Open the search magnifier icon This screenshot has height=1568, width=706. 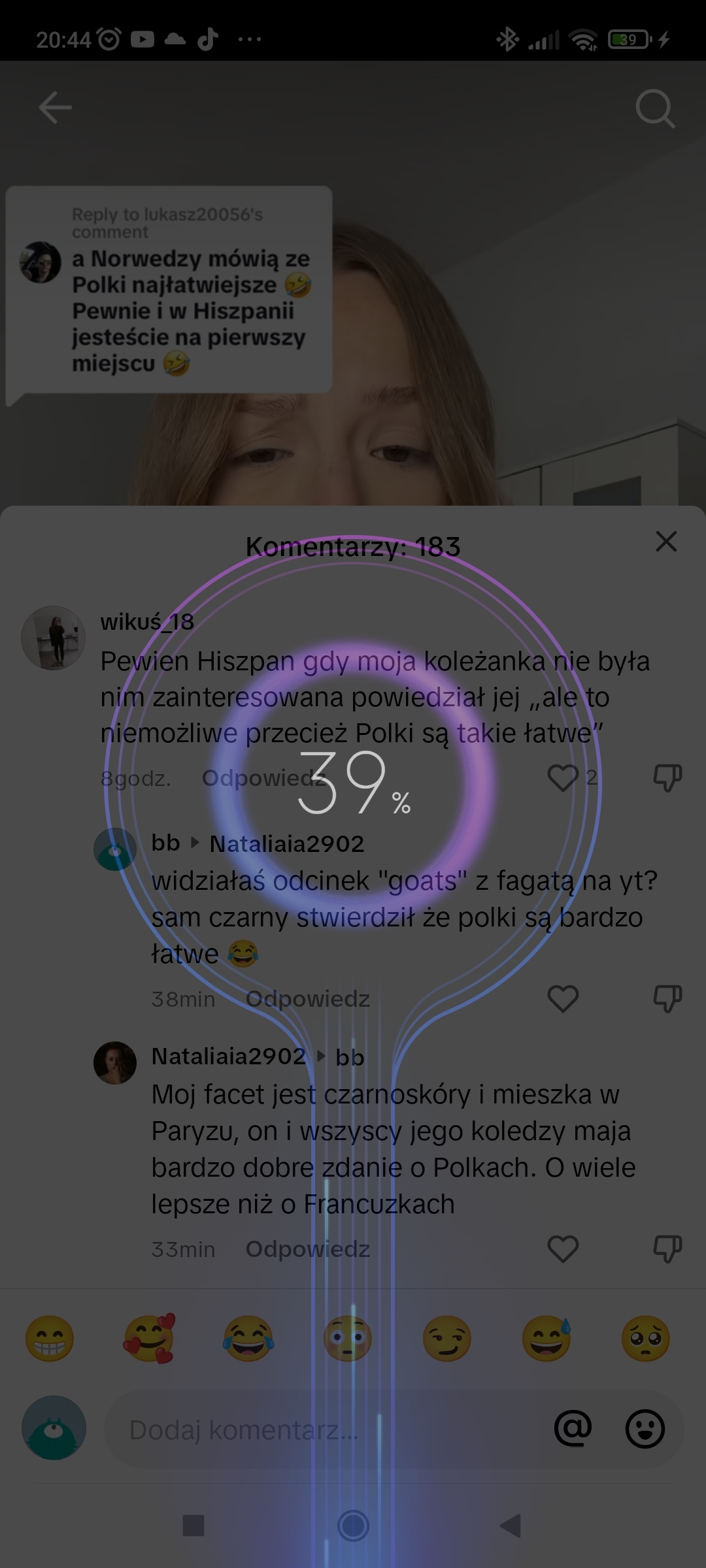(654, 108)
